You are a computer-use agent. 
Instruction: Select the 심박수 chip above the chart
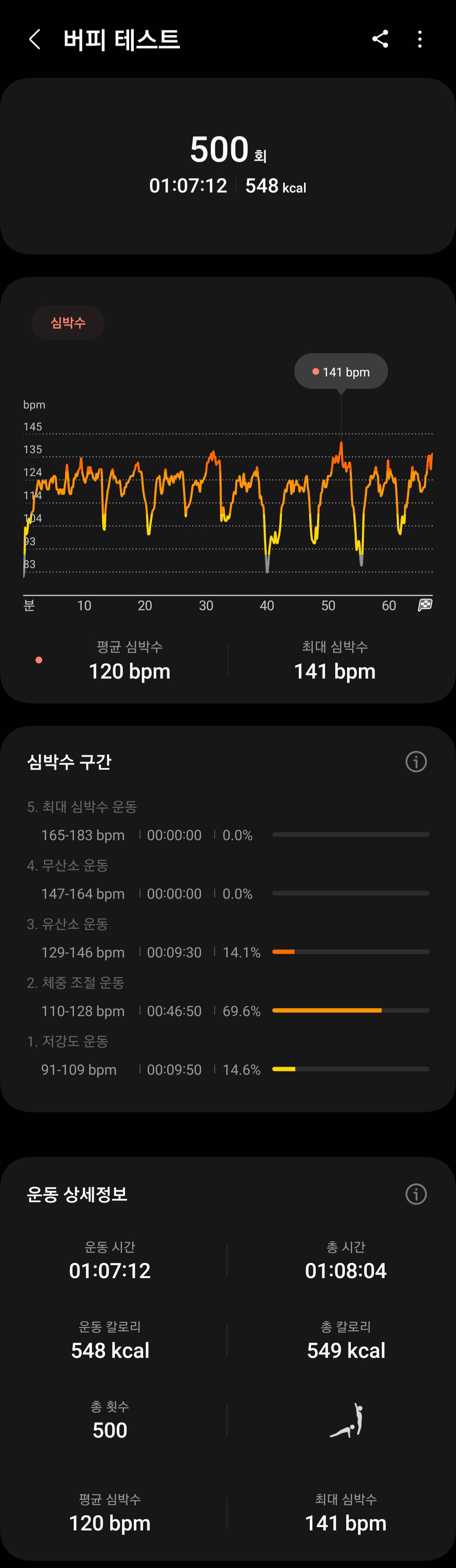point(68,323)
